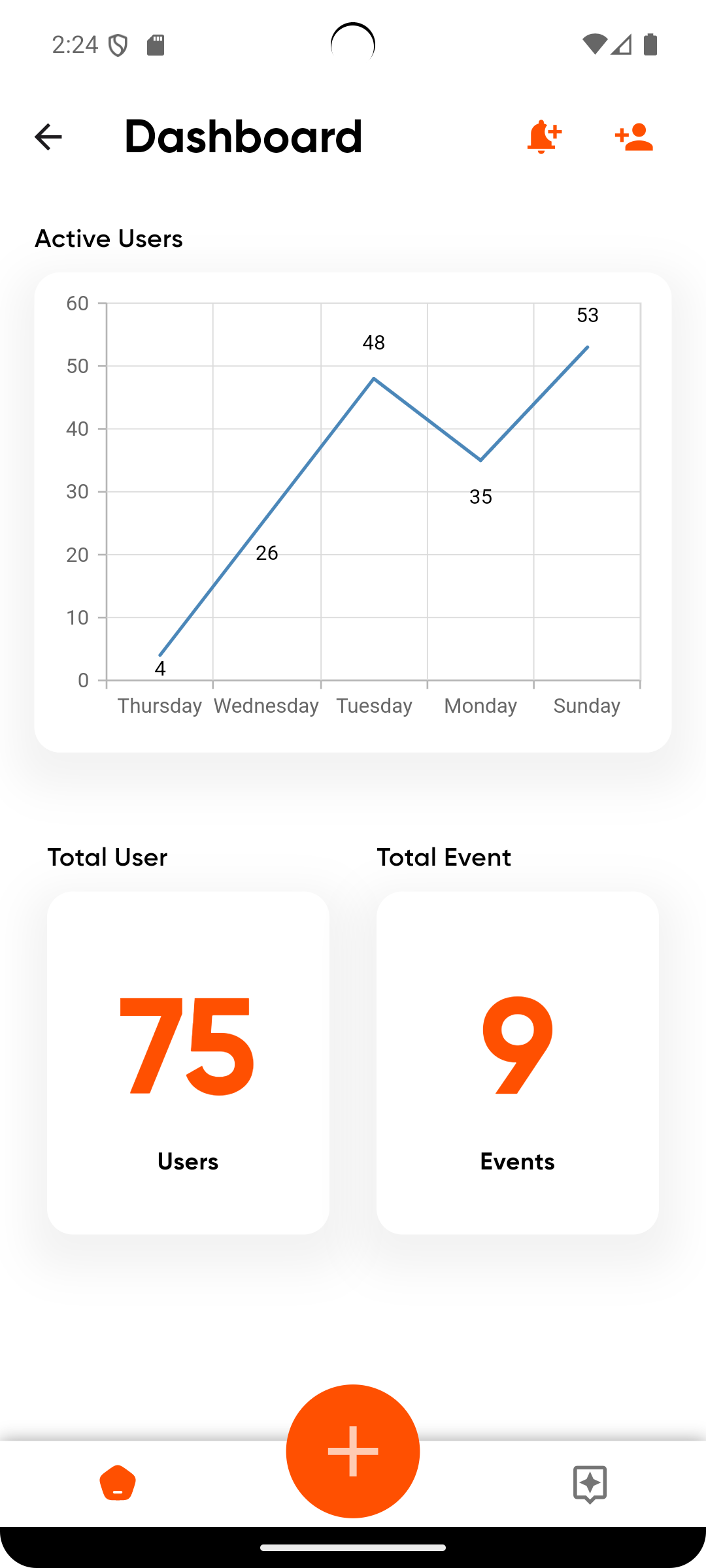
Task: Click the Active Users heading
Action: [109, 238]
